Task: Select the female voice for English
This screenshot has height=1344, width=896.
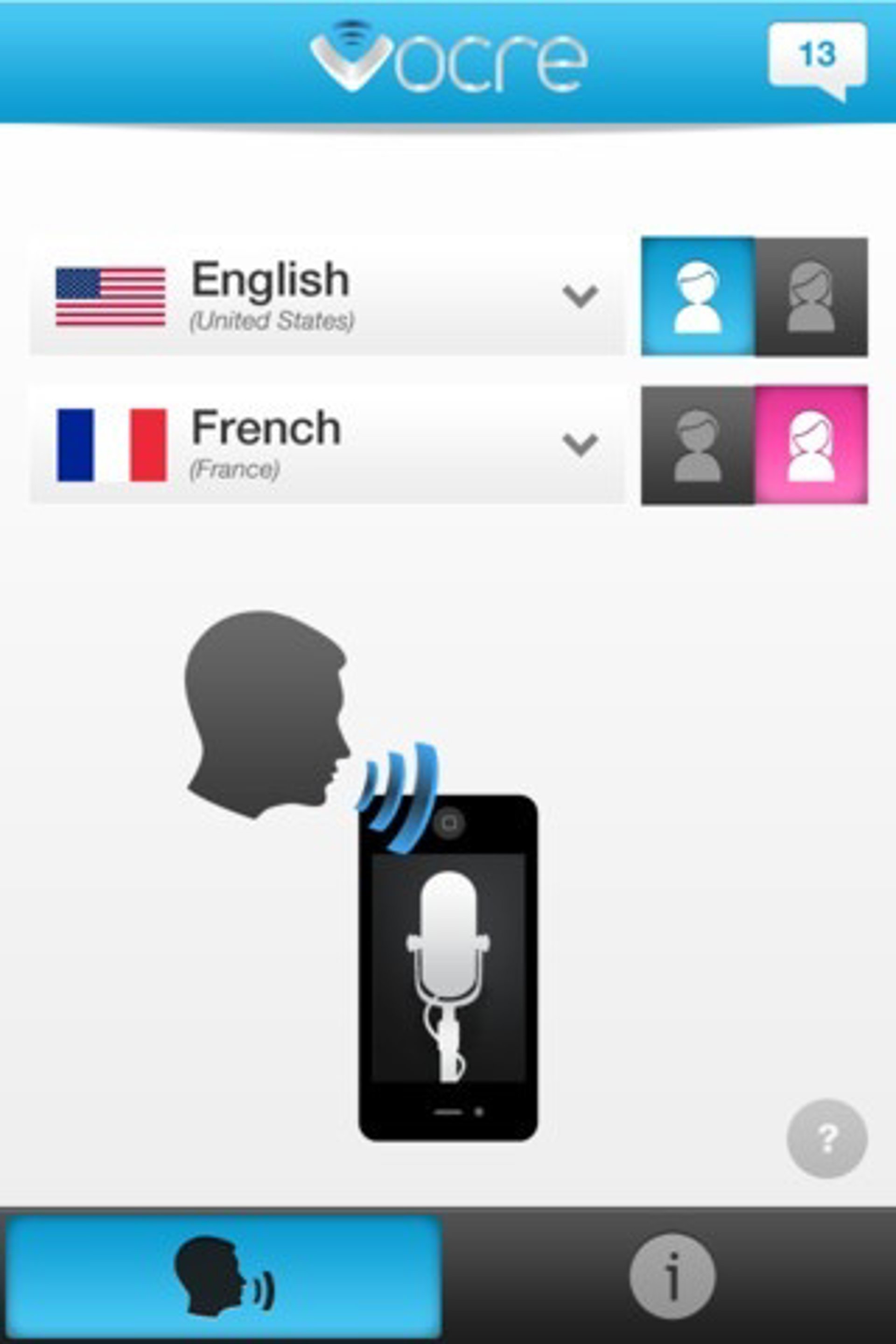Action: (x=812, y=297)
